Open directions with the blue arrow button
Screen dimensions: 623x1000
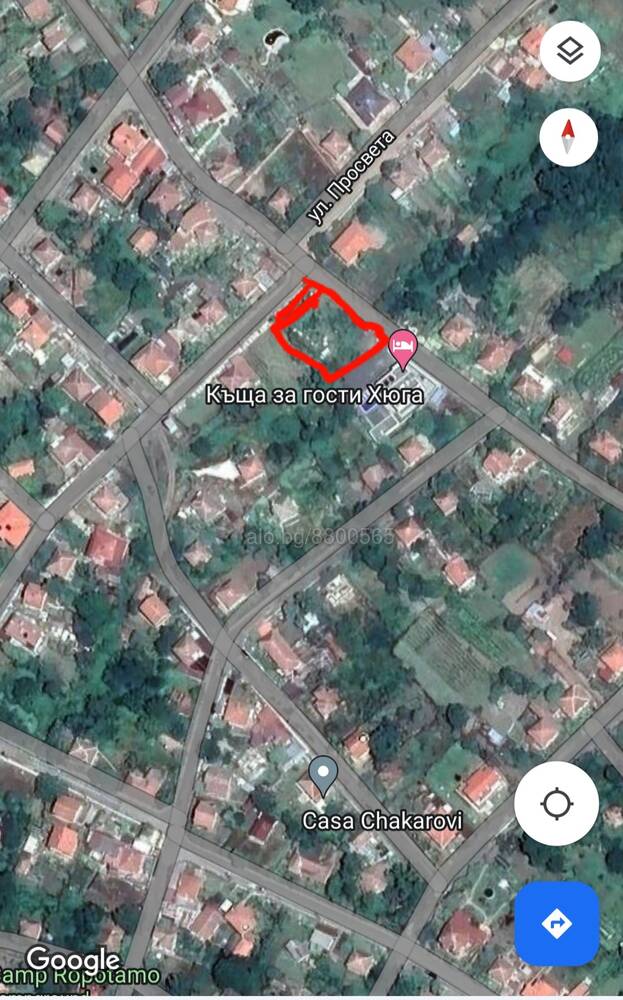coord(557,923)
